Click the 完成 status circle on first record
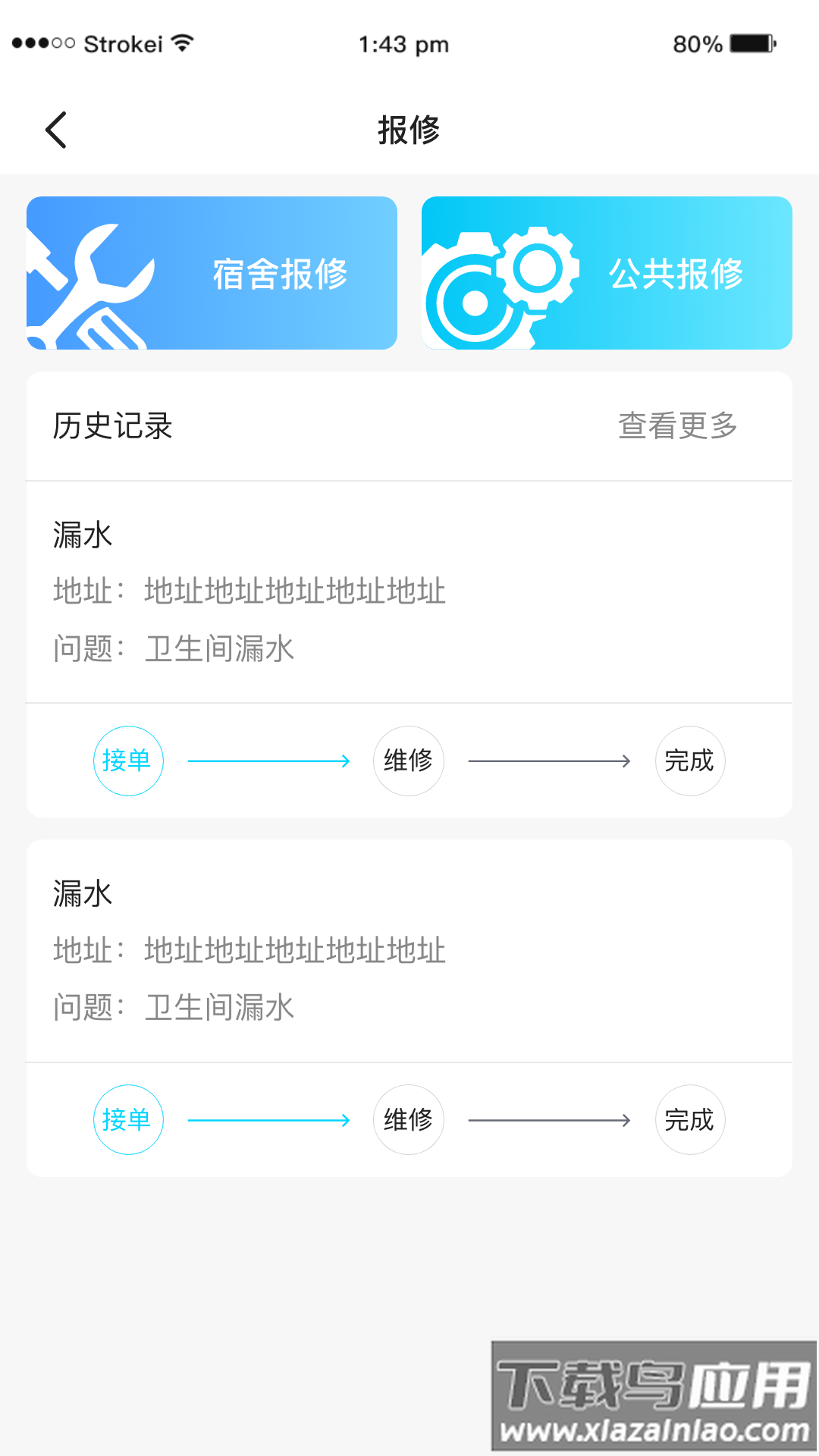 pyautogui.click(x=691, y=760)
